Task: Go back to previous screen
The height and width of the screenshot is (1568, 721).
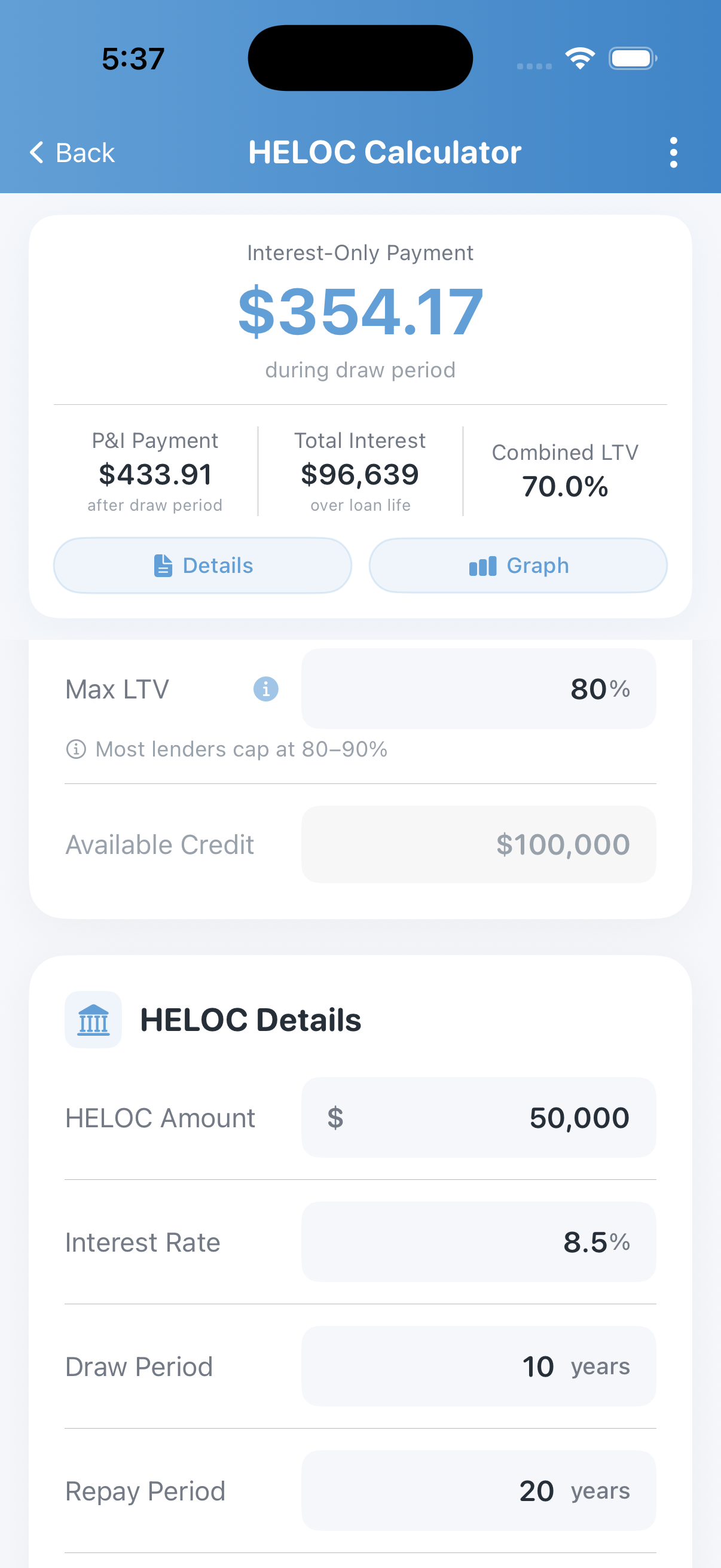Action: click(71, 152)
